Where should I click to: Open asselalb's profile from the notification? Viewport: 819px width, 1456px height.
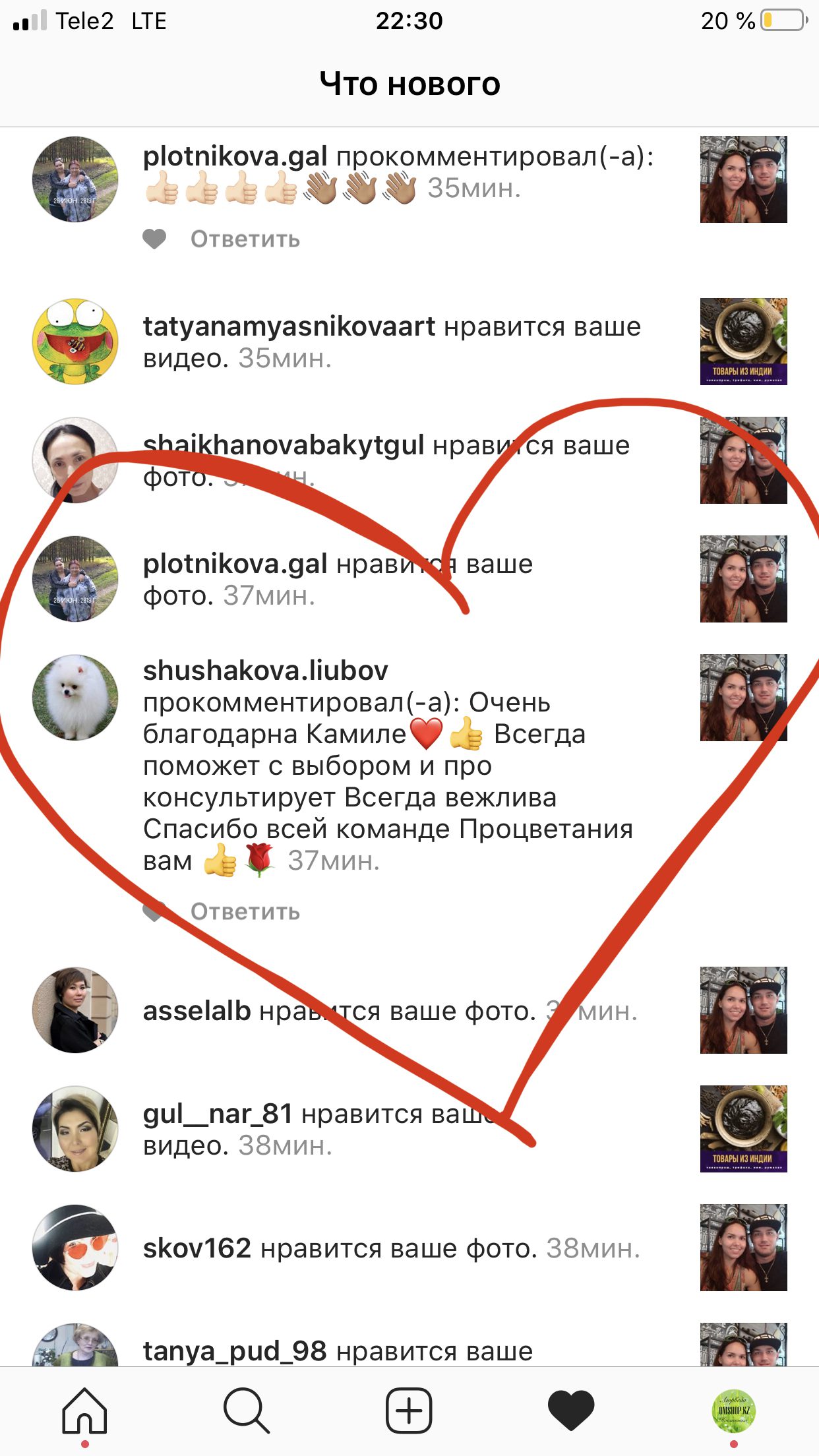coord(197,1011)
